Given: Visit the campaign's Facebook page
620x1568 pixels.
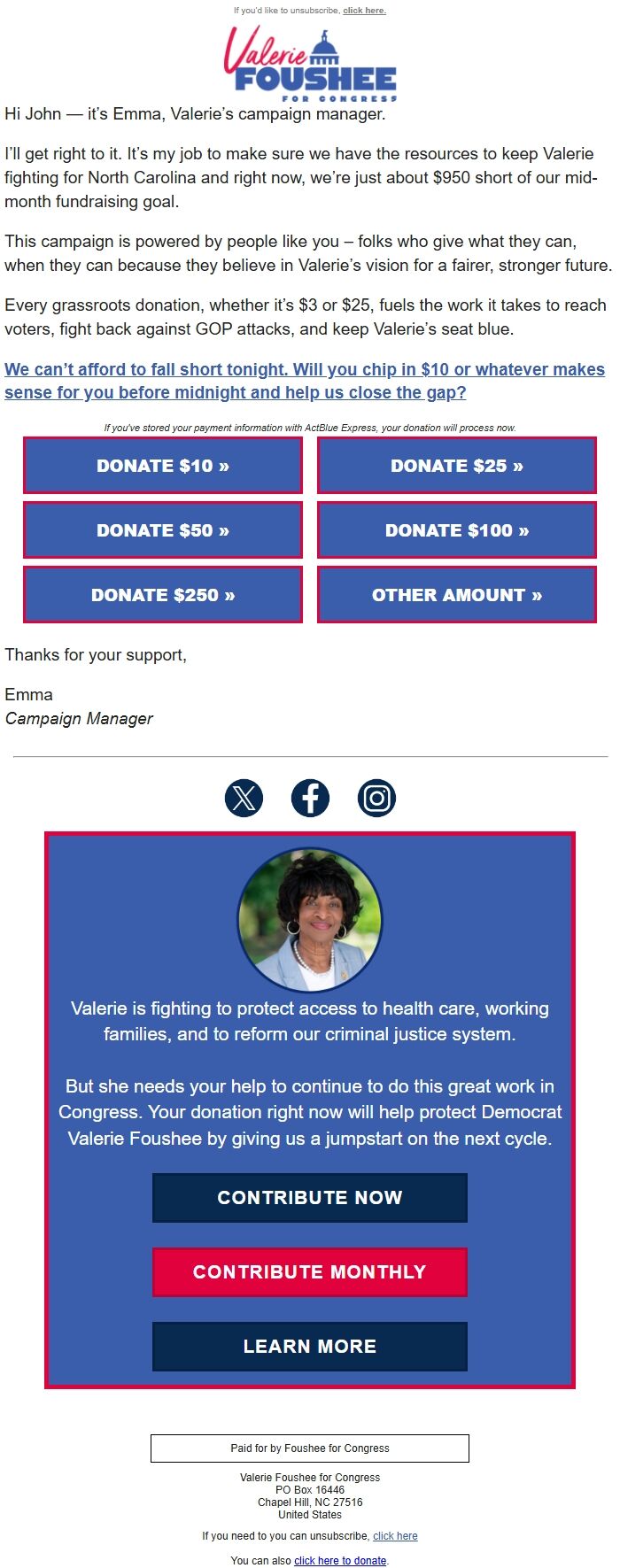Looking at the screenshot, I should tap(310, 798).
